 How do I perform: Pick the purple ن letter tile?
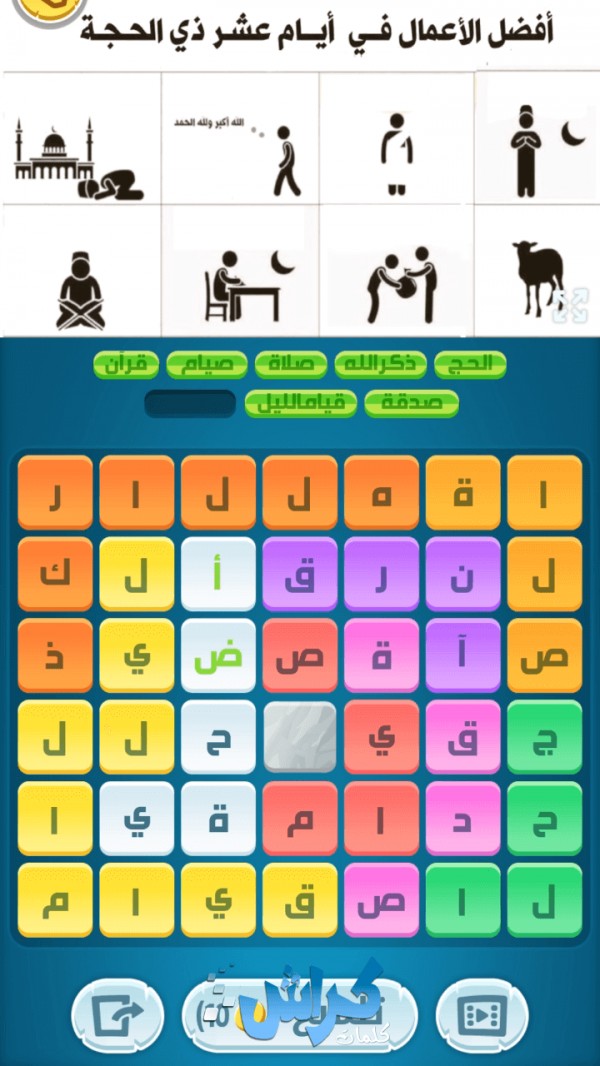463,574
